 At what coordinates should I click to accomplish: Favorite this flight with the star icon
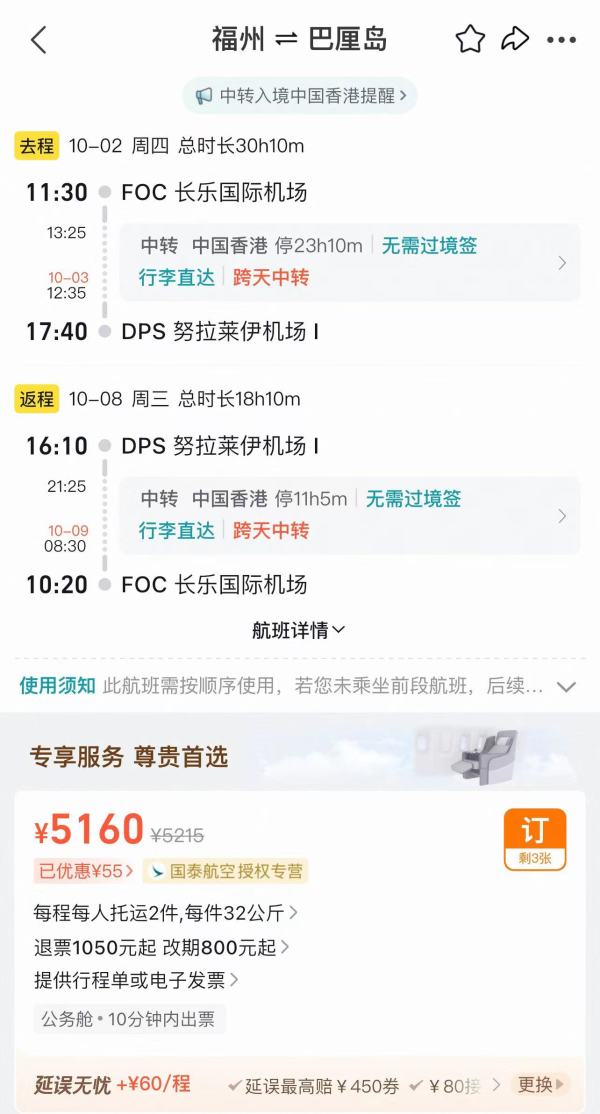(470, 40)
